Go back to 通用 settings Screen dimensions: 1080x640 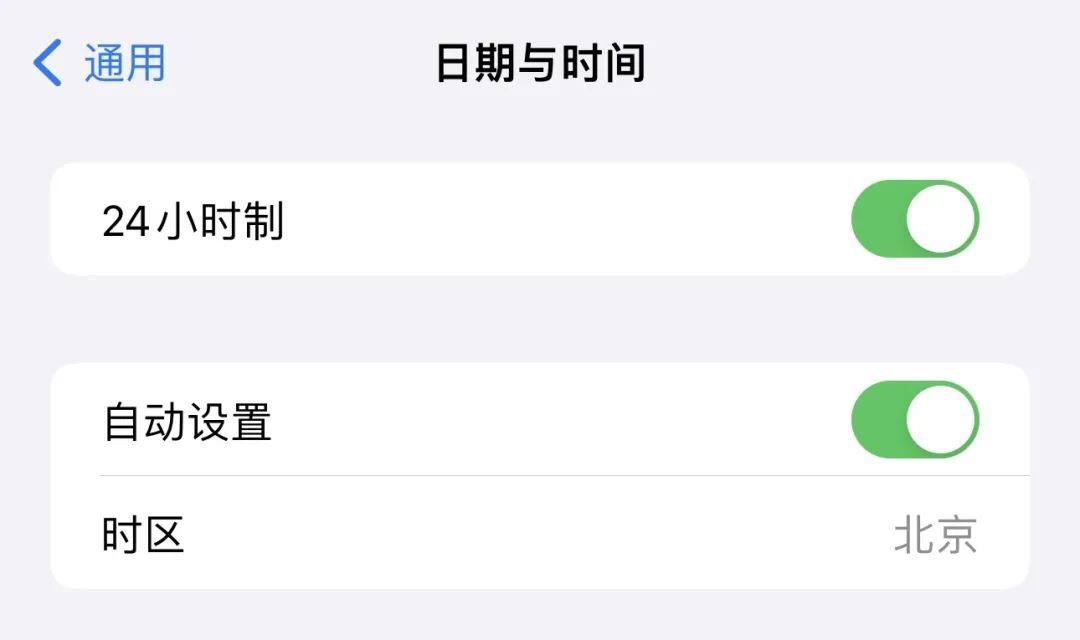tap(100, 63)
